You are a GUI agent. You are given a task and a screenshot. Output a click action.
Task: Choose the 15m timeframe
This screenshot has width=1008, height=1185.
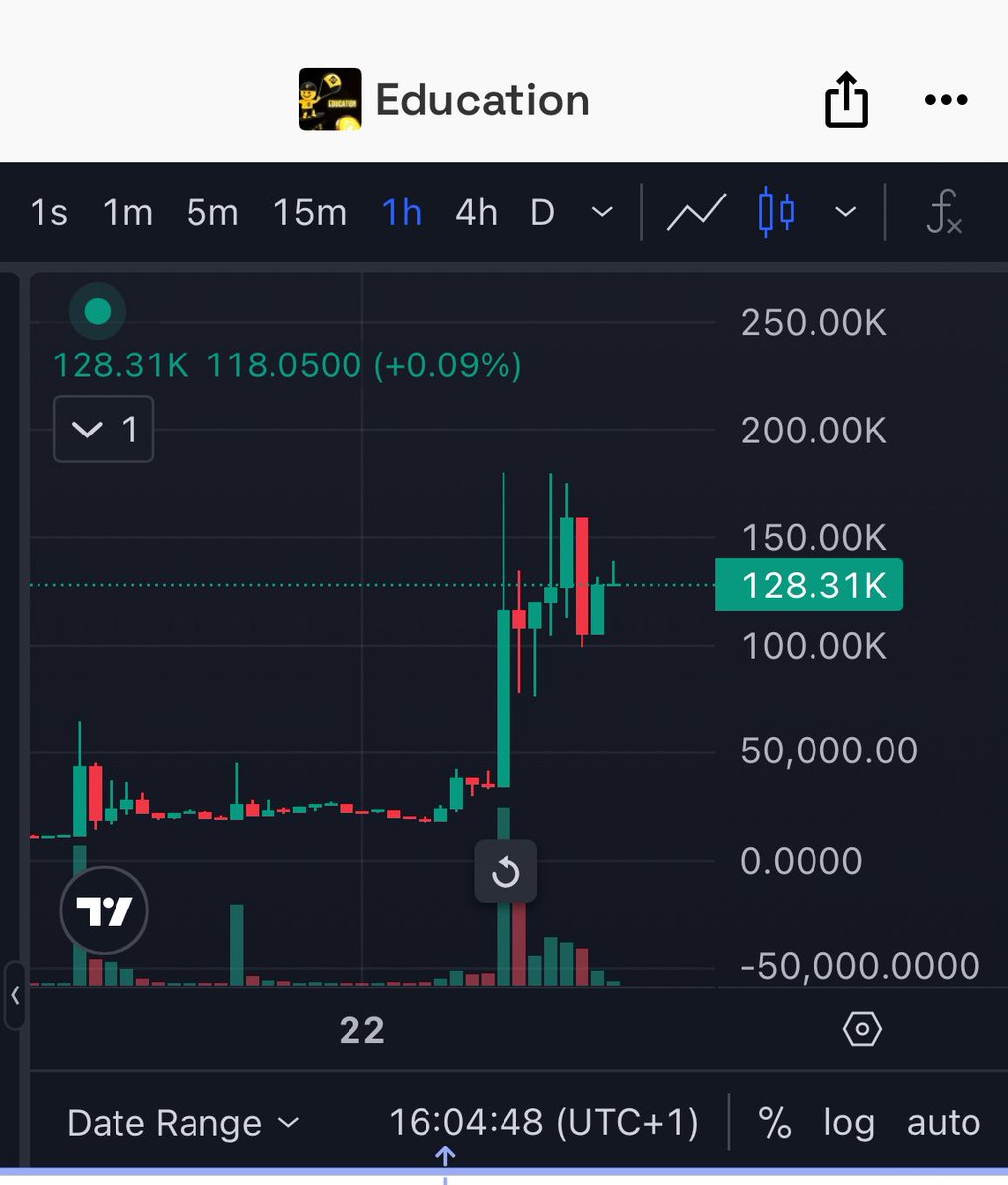(310, 212)
